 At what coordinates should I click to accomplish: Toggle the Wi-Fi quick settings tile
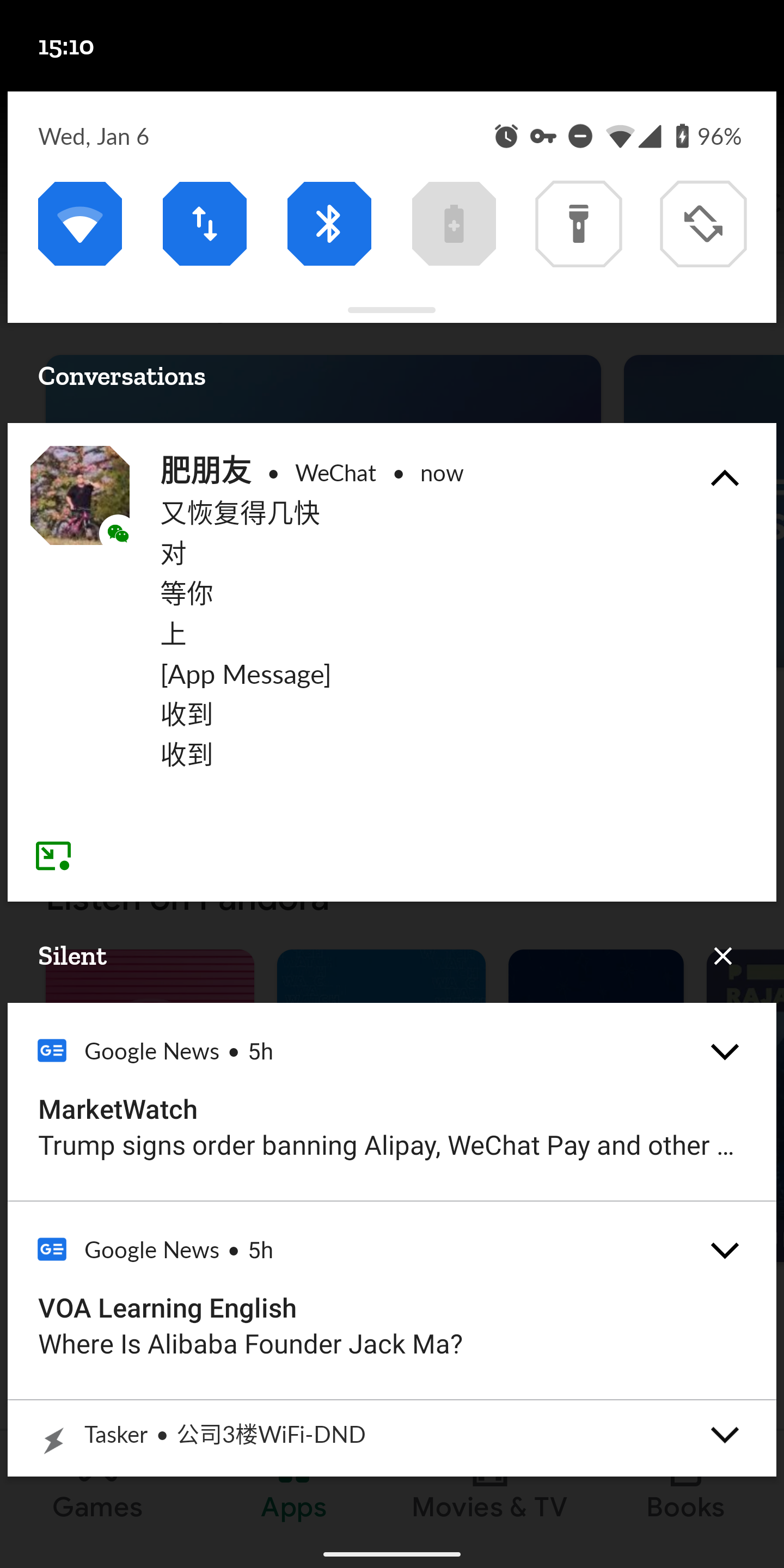coord(79,223)
